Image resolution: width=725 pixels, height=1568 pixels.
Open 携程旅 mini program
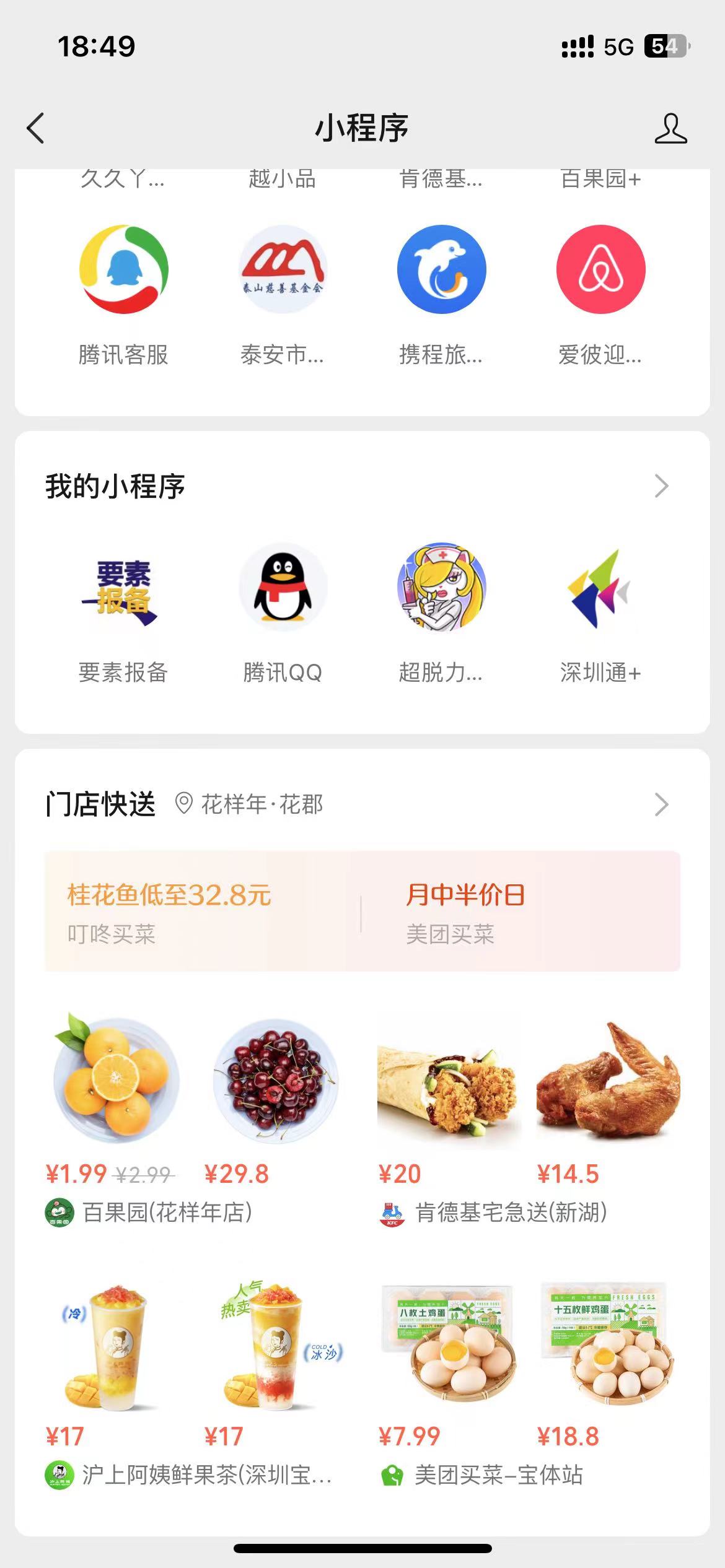pyautogui.click(x=441, y=269)
